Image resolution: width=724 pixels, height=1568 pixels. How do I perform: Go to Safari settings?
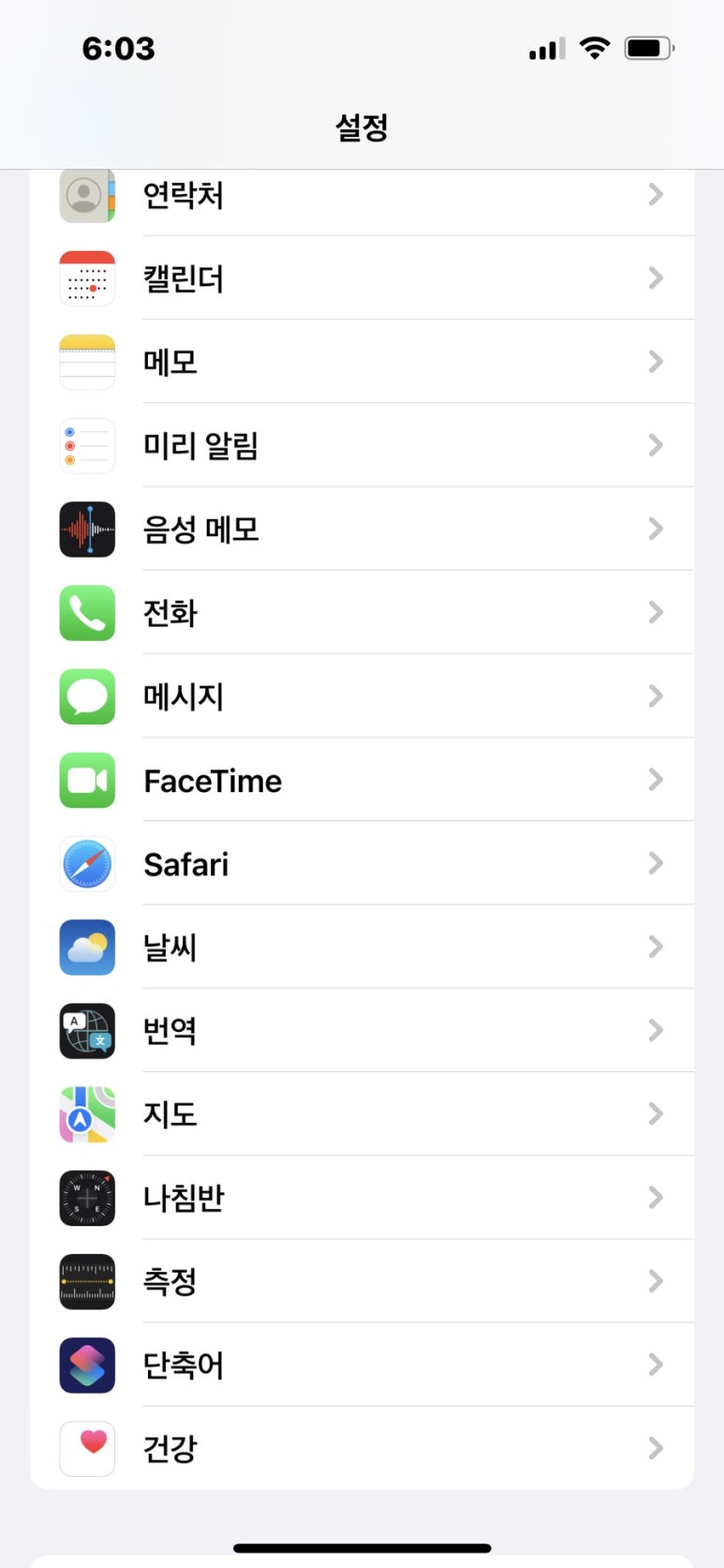tap(362, 863)
